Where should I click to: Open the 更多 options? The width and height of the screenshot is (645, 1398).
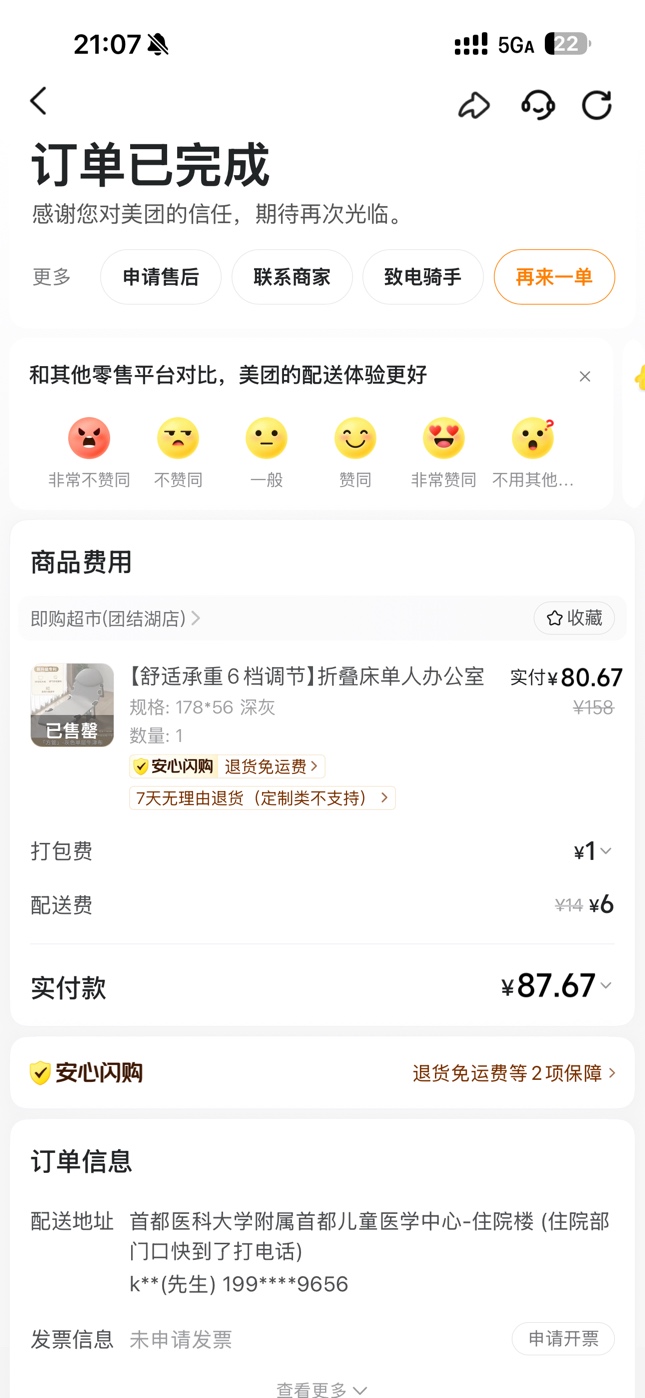[x=52, y=277]
